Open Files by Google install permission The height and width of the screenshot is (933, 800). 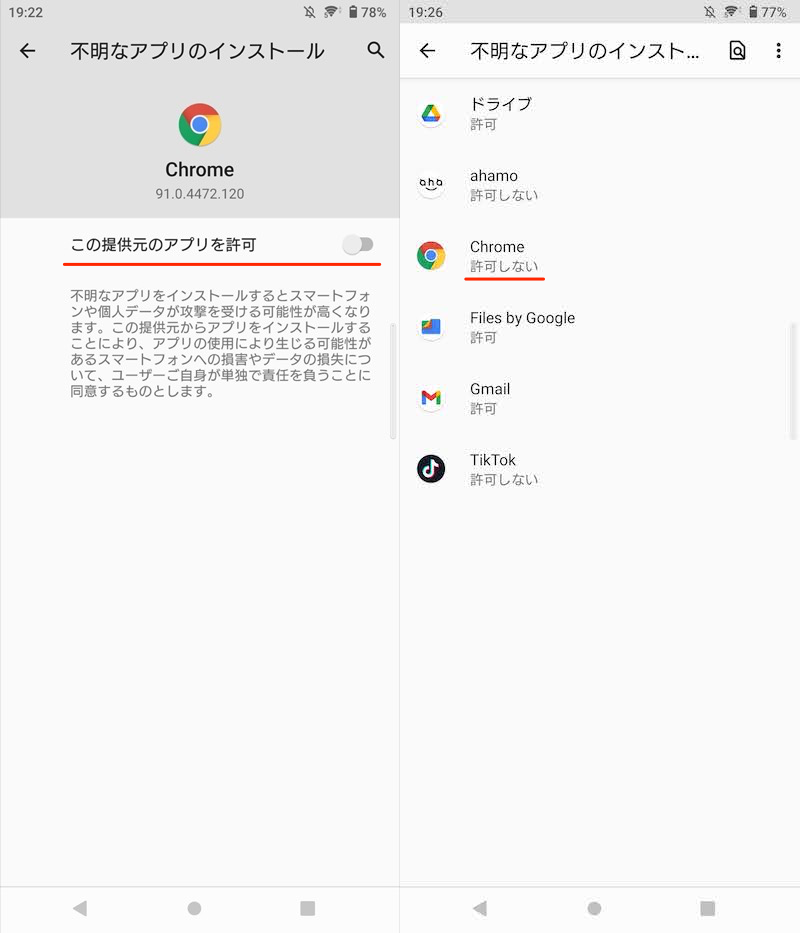pyautogui.click(x=600, y=326)
